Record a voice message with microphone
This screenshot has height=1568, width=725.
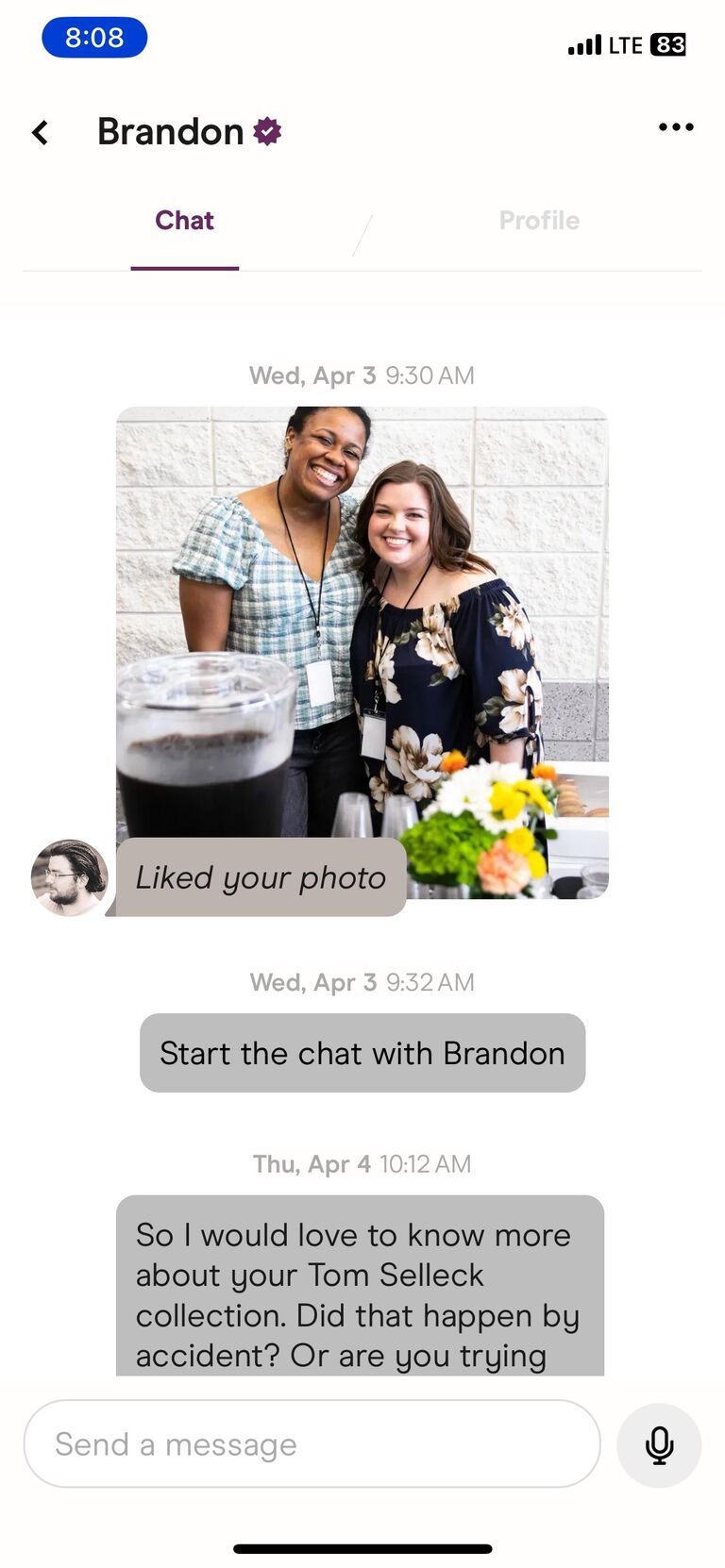tap(659, 1444)
